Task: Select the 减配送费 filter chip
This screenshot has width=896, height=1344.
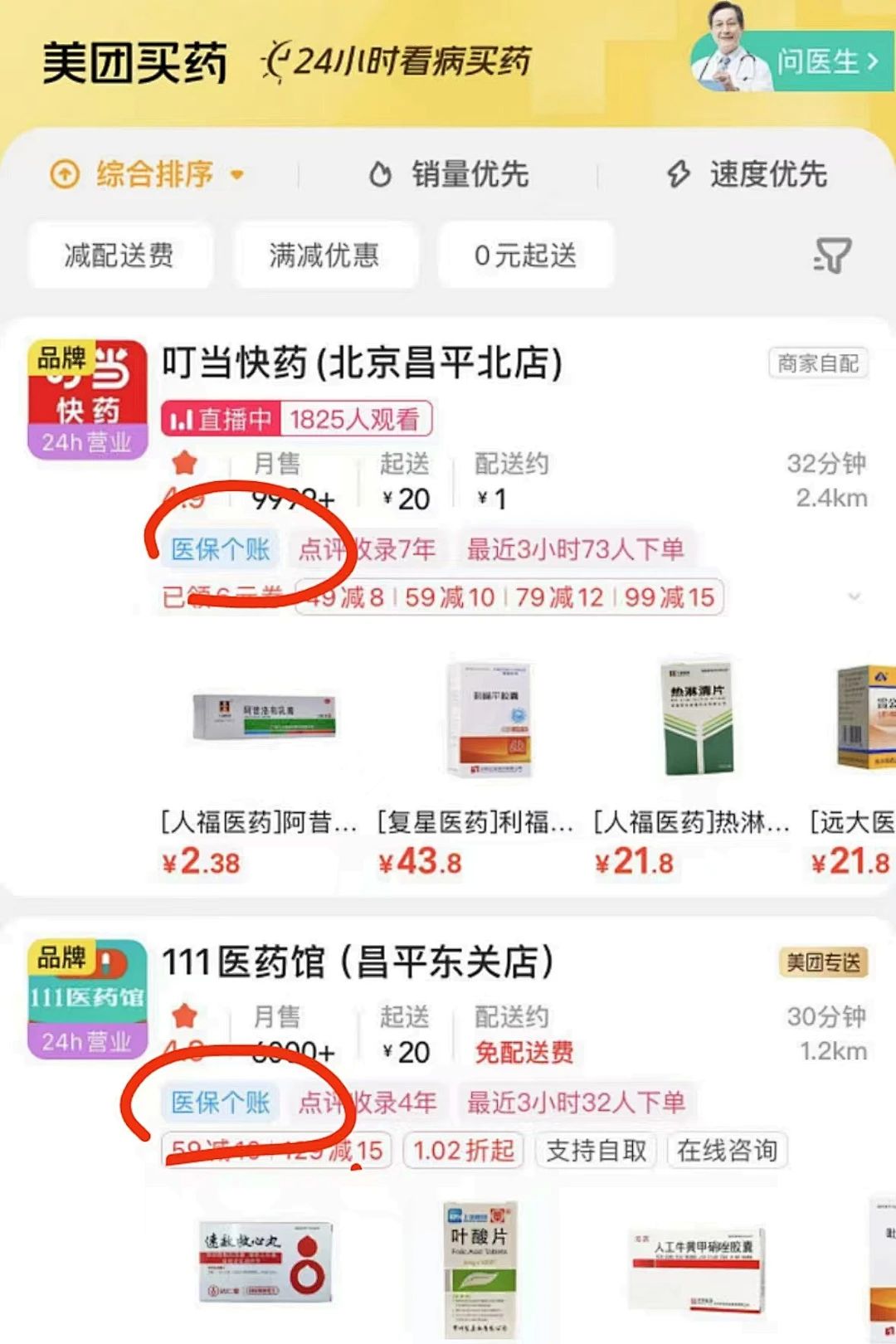Action: click(x=119, y=255)
